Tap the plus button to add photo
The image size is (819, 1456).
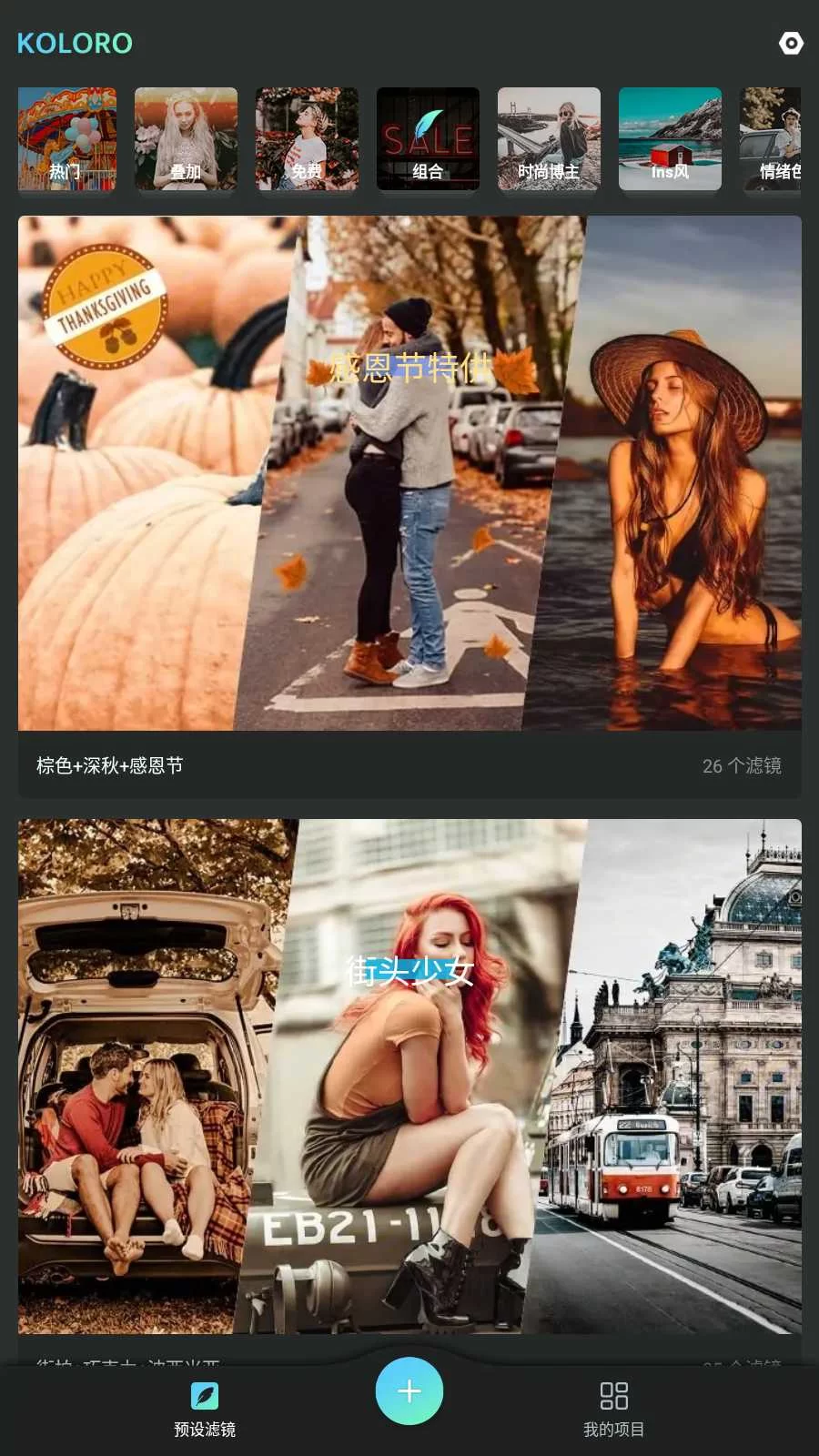(x=409, y=1391)
